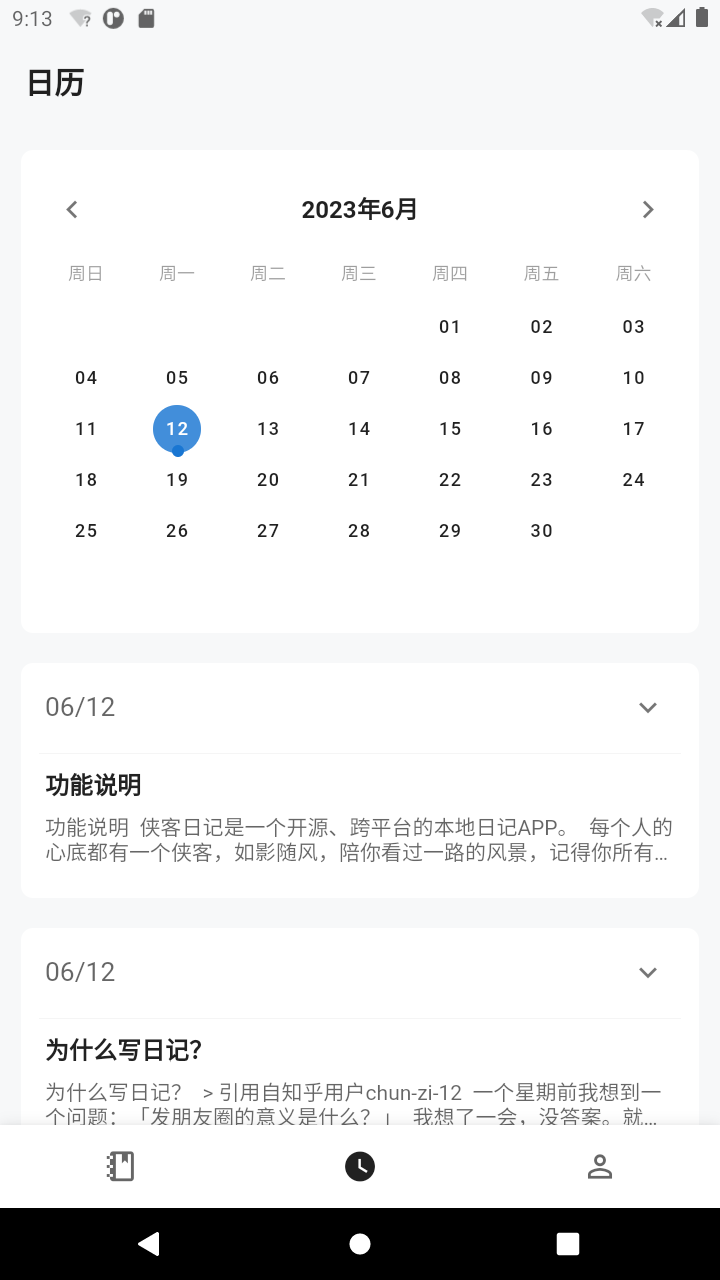Select June 24 on the calendar
The image size is (720, 1280).
click(x=633, y=479)
